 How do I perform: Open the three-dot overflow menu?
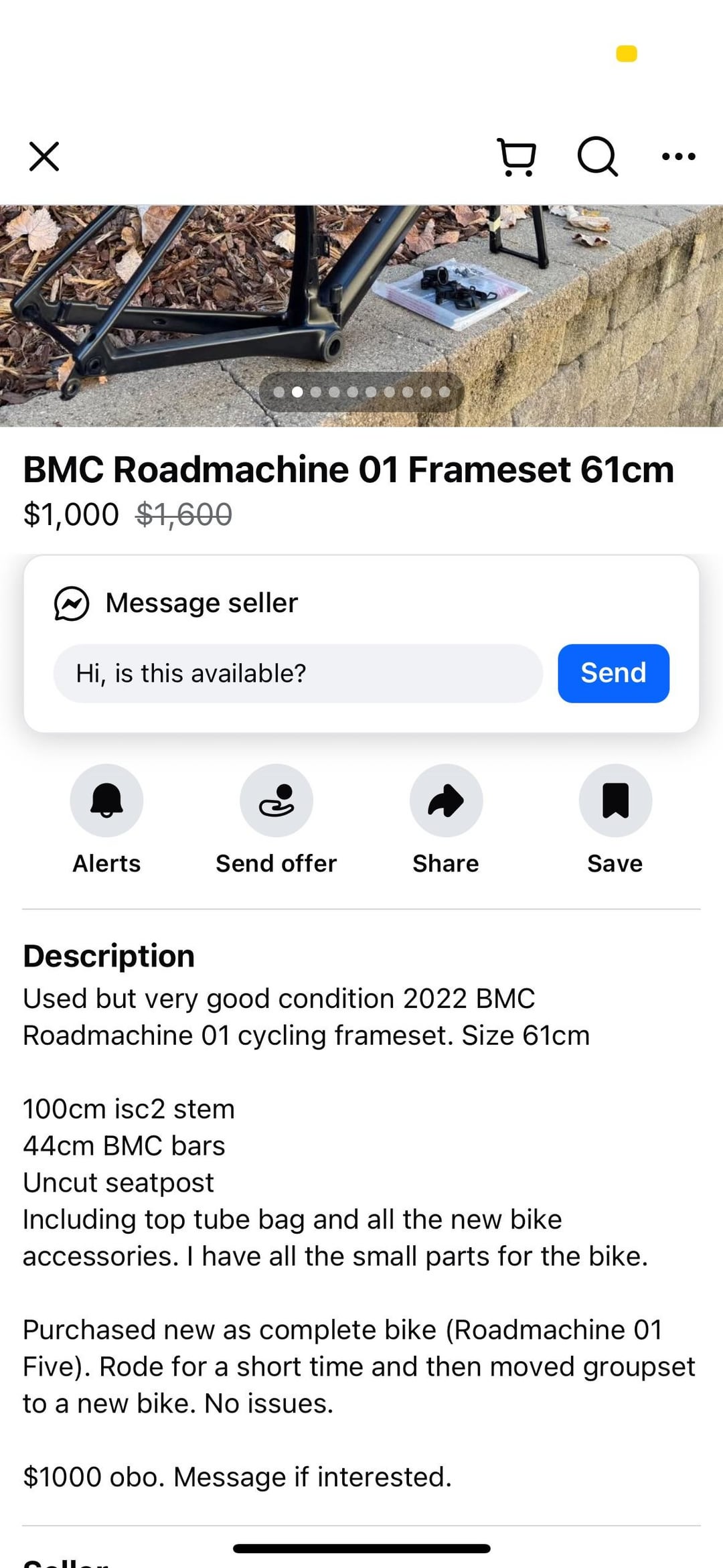(678, 157)
